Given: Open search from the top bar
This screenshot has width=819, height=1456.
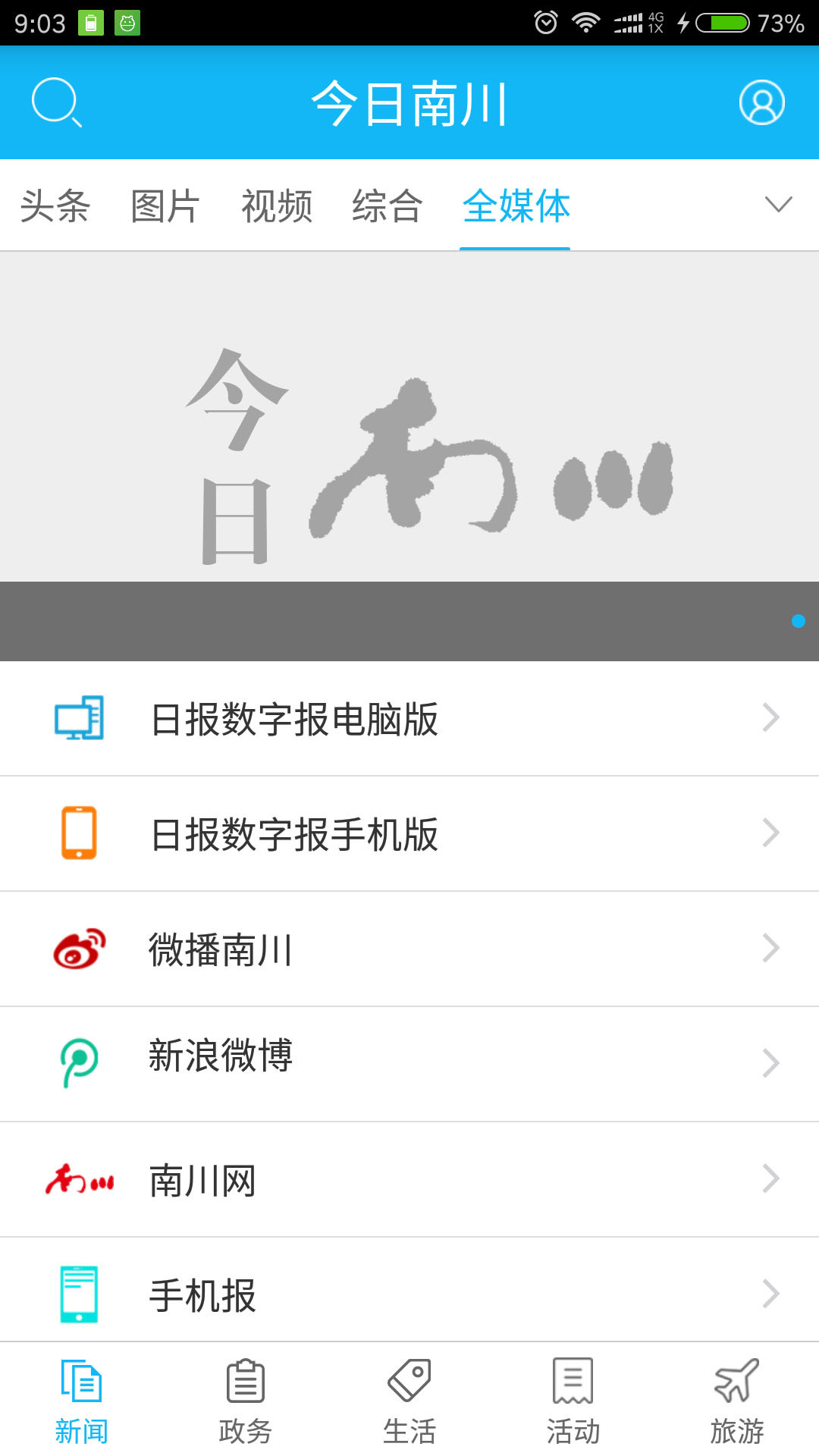Looking at the screenshot, I should pyautogui.click(x=58, y=102).
